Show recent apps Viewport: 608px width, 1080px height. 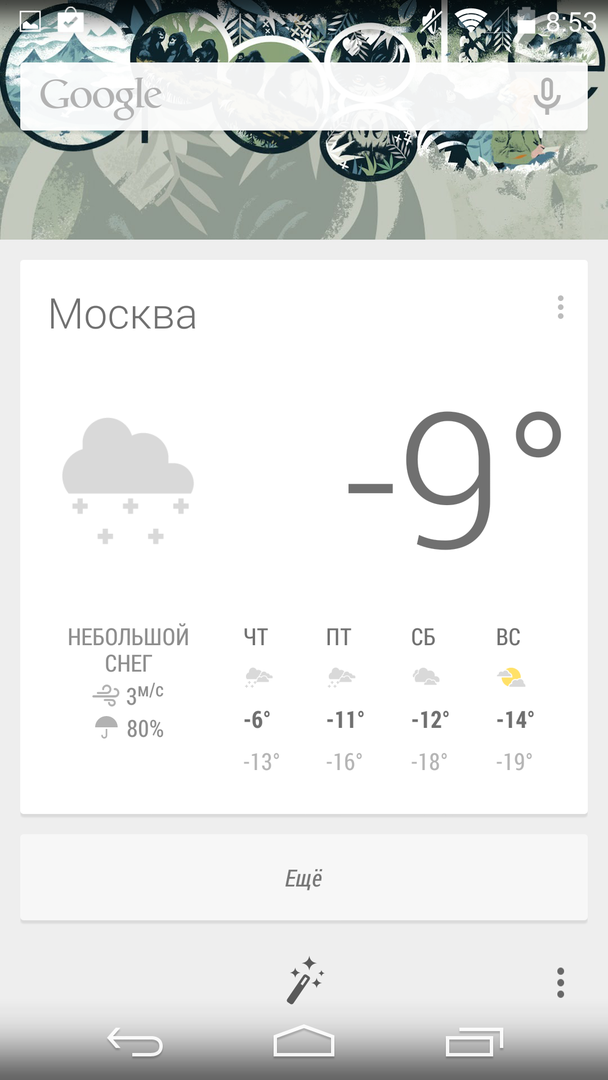[x=474, y=1044]
